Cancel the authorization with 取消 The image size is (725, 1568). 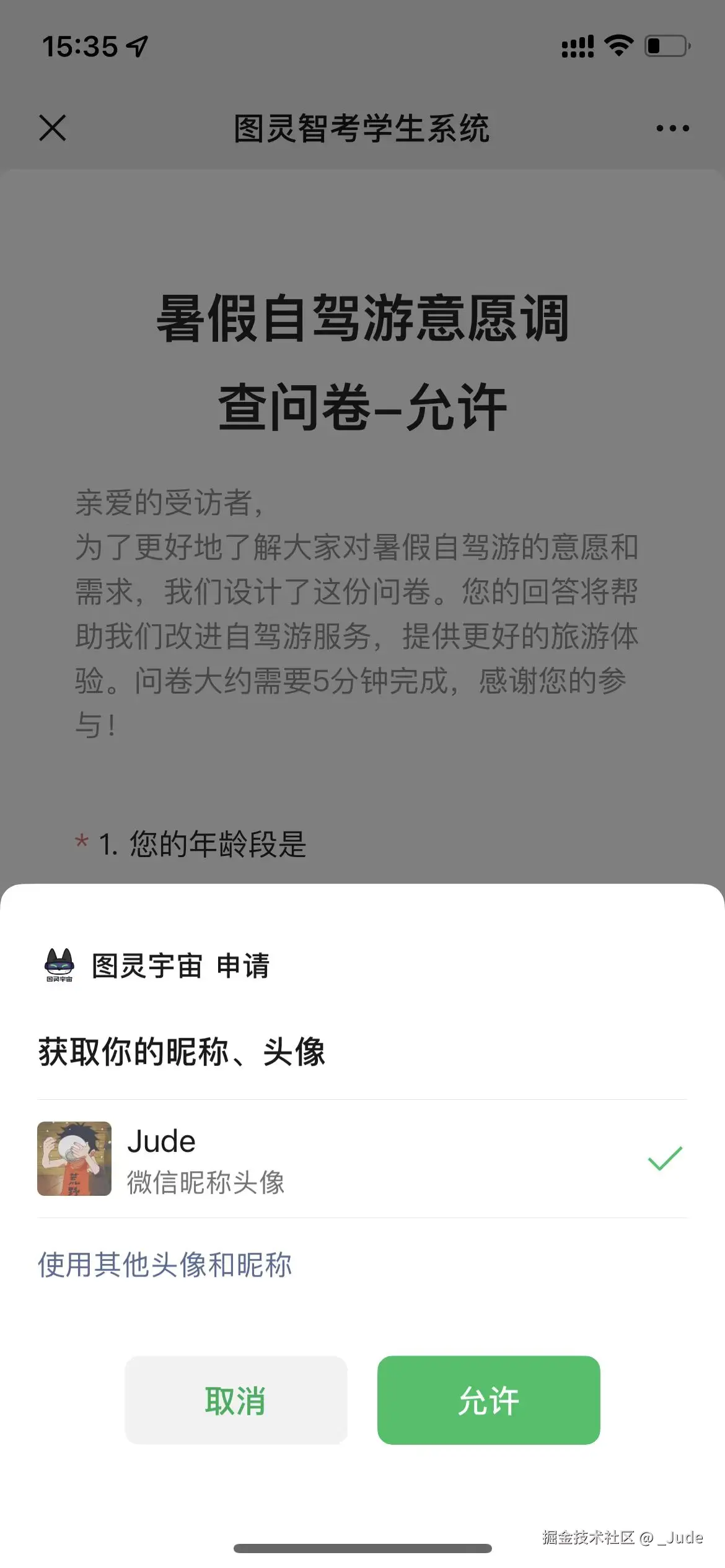click(235, 1400)
